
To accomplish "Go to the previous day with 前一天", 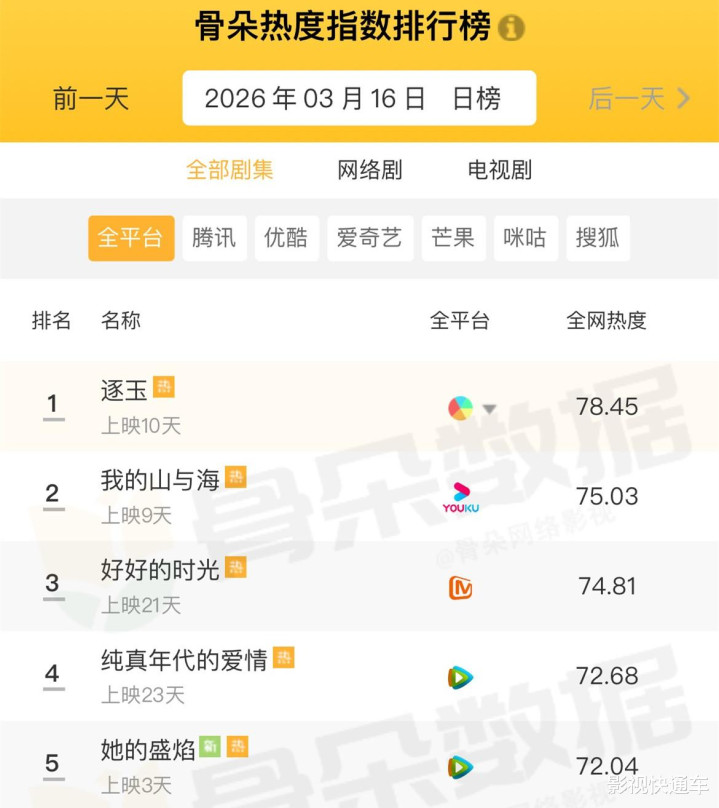I will (91, 98).
